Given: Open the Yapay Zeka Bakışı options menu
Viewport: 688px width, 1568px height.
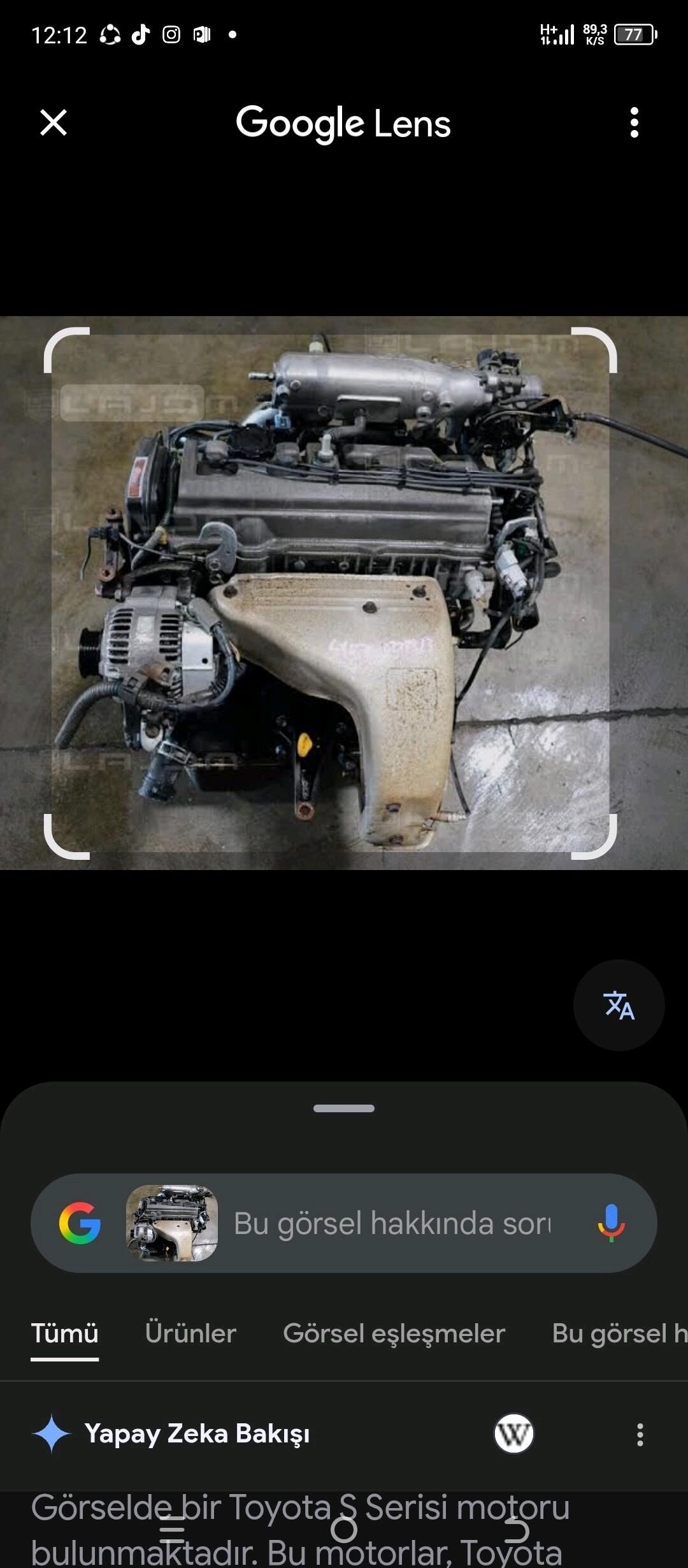Looking at the screenshot, I should point(640,1435).
